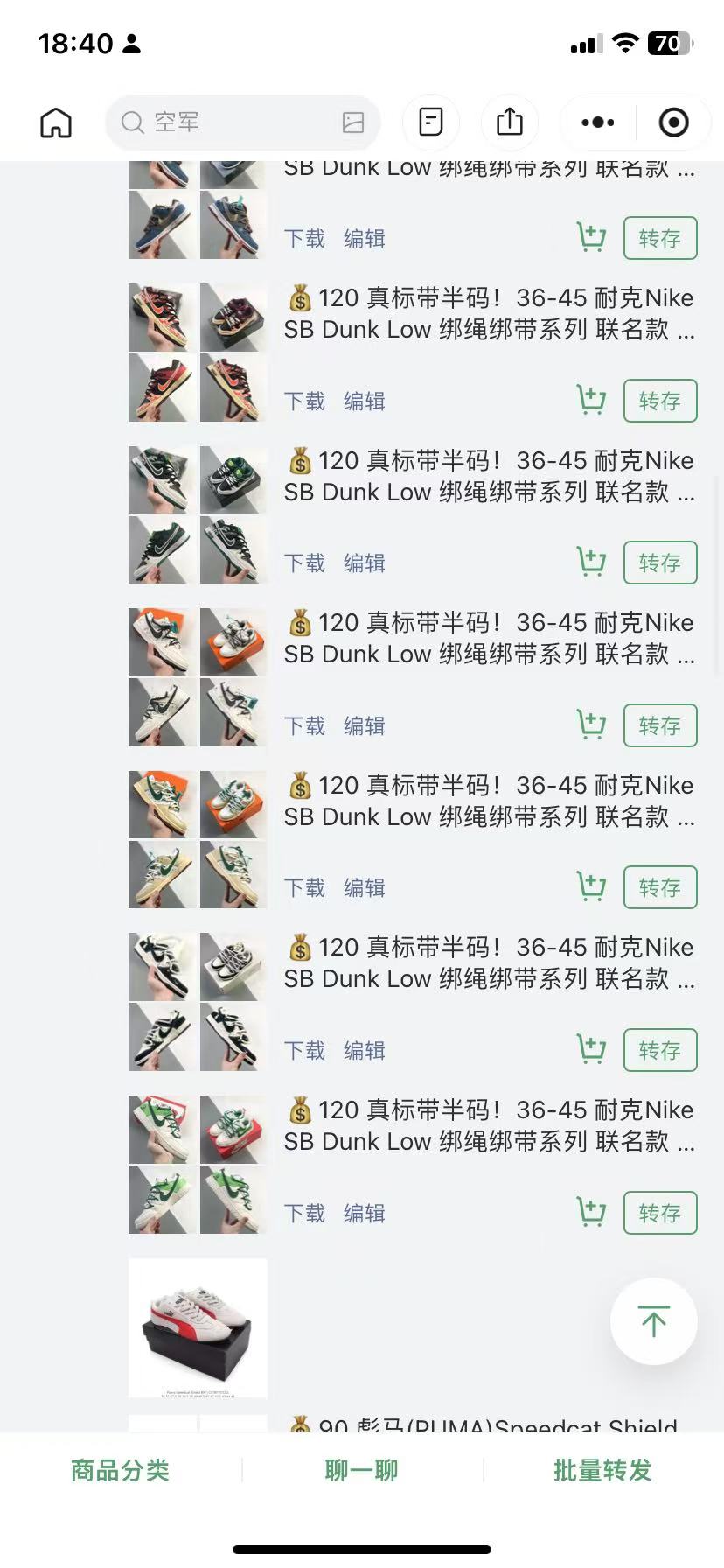The height and width of the screenshot is (1568, 724).
Task: Add the tan and green Dunk to cart
Action: point(592,887)
